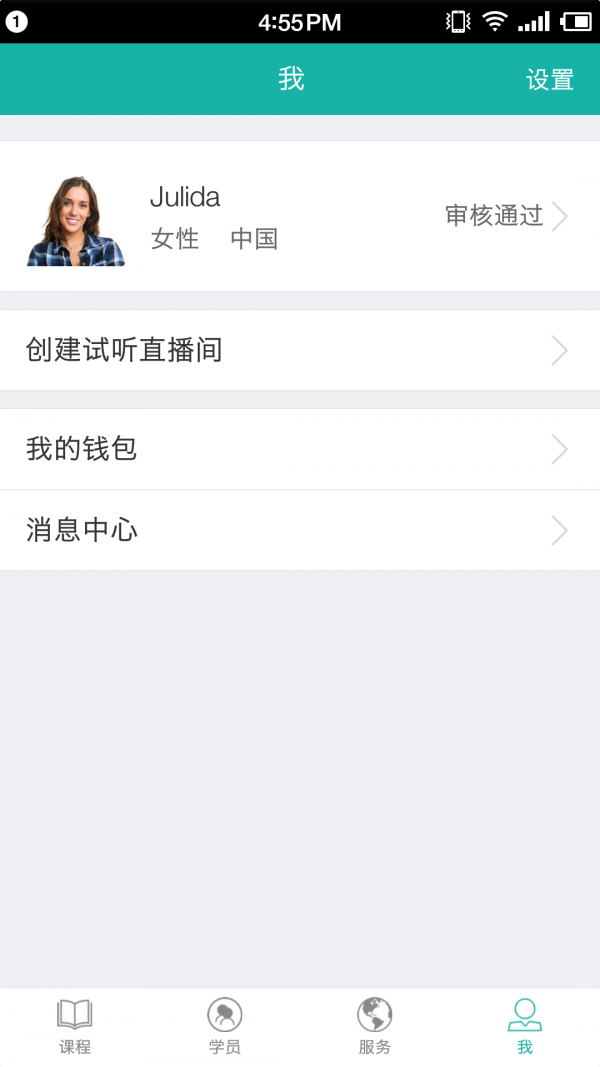The image size is (600, 1067).
Task: Switch to the 课程 tab
Action: tap(75, 1026)
